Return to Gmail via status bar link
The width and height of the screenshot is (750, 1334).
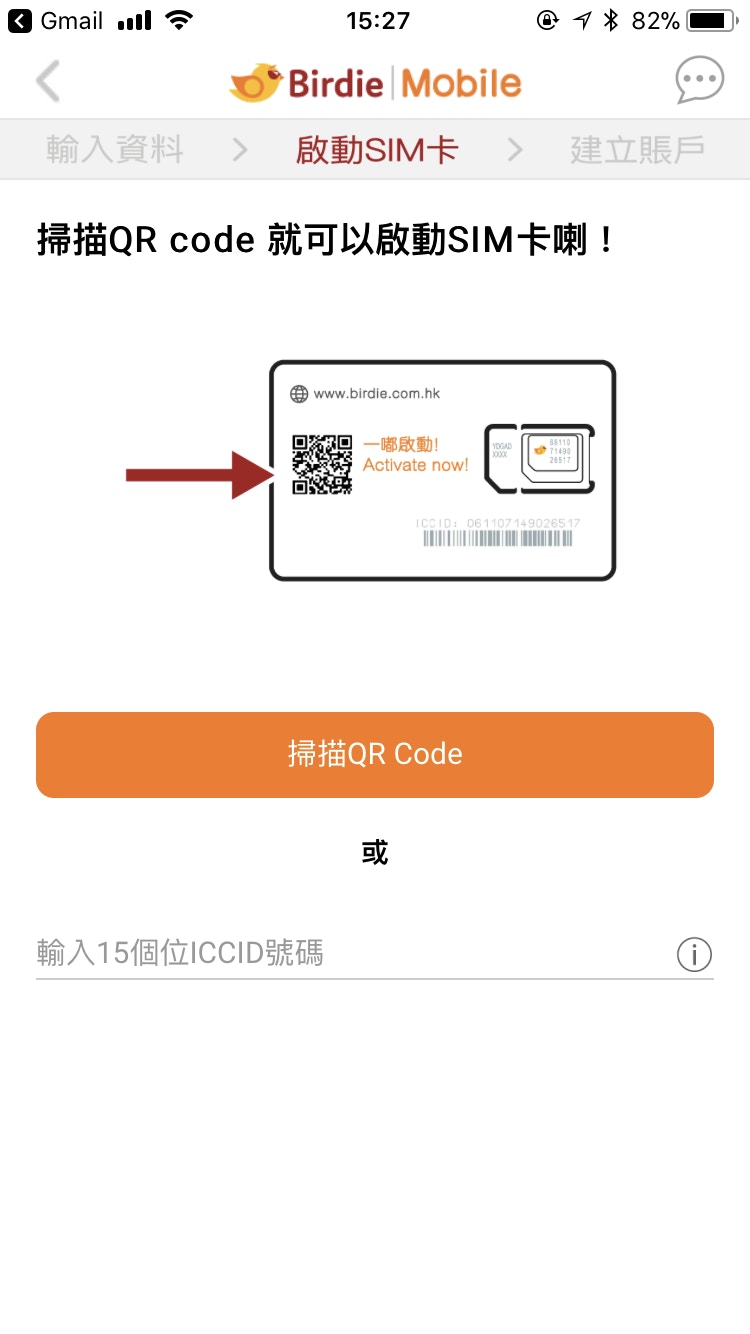point(56,20)
